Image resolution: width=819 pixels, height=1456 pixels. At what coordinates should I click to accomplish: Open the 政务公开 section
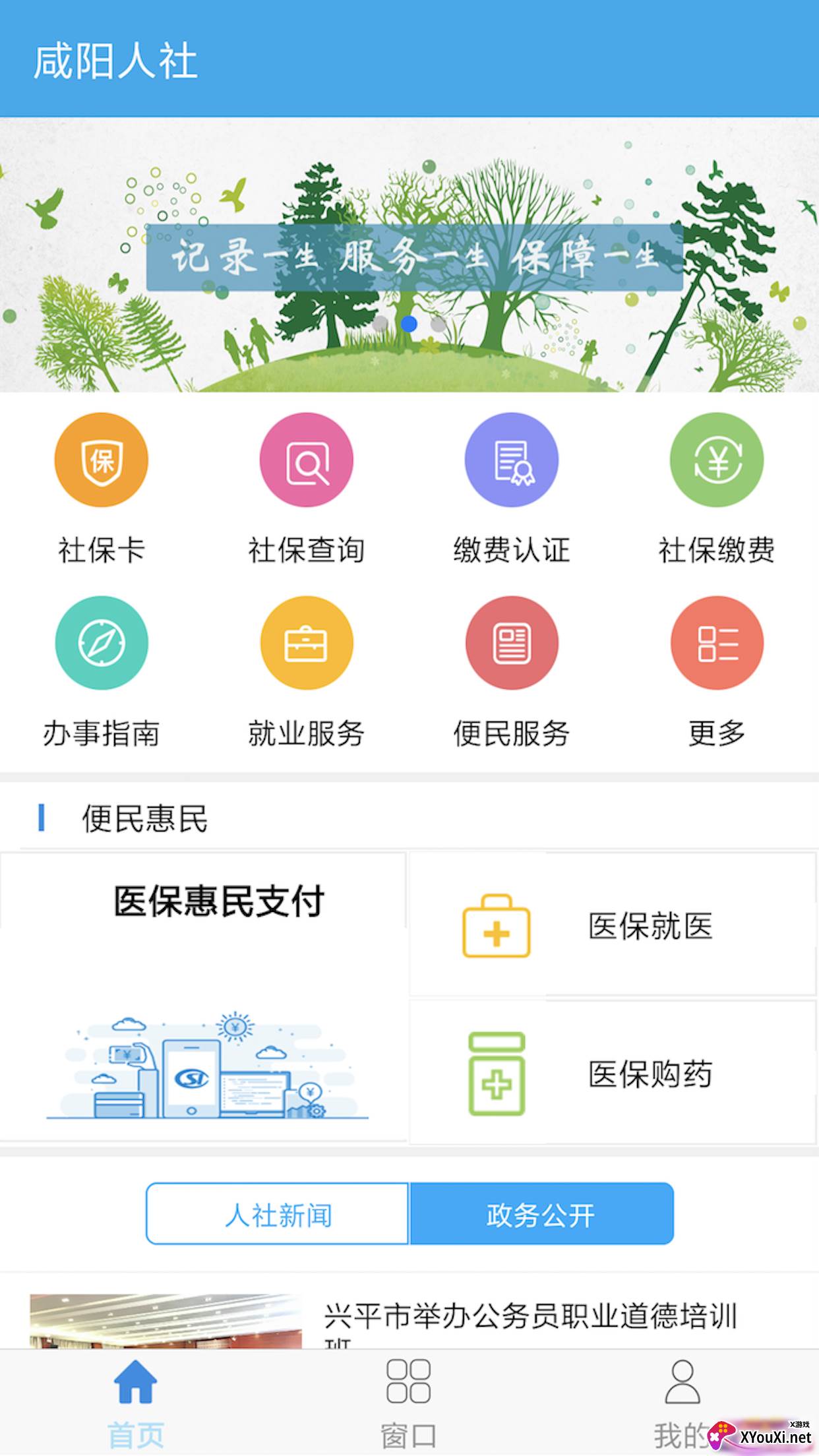542,1215
